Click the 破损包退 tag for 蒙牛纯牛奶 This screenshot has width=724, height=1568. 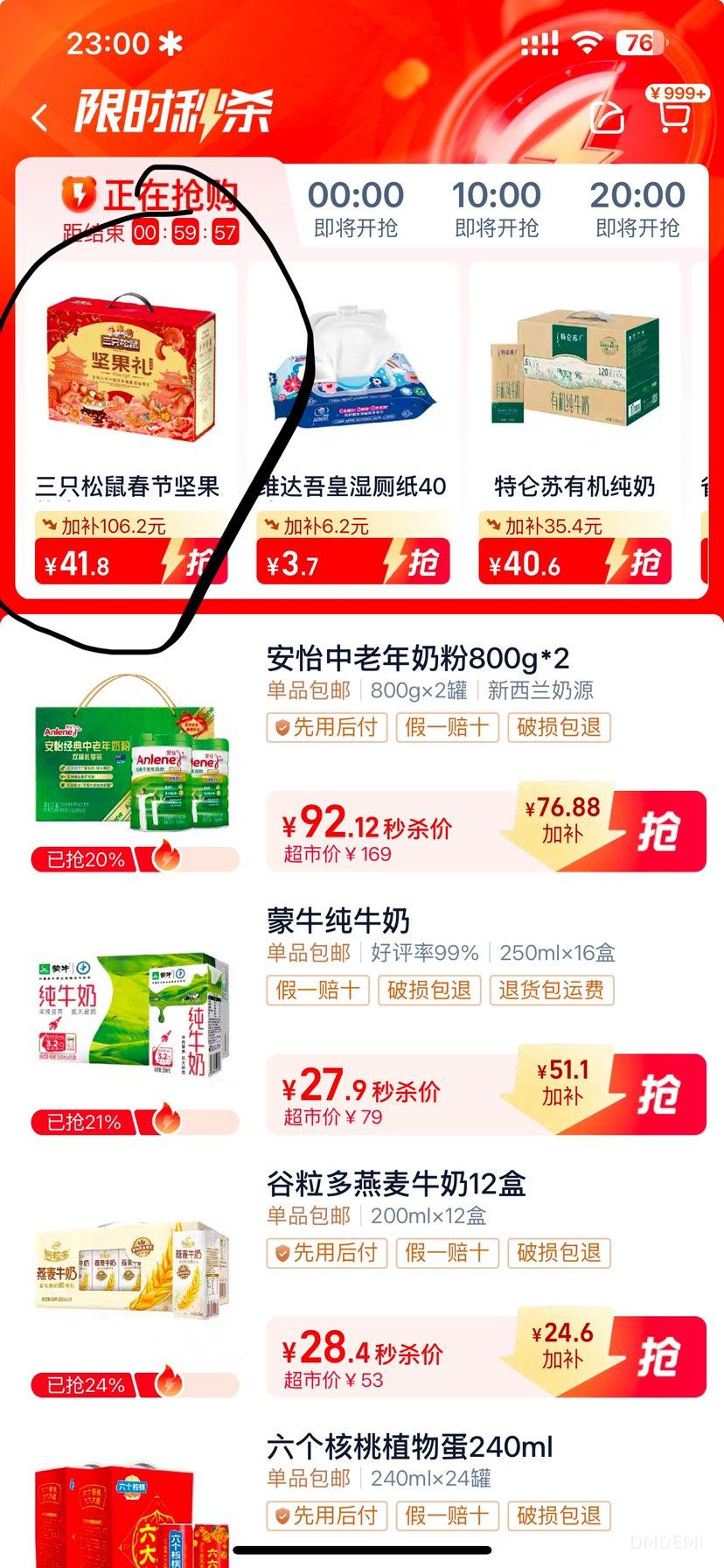tap(429, 990)
